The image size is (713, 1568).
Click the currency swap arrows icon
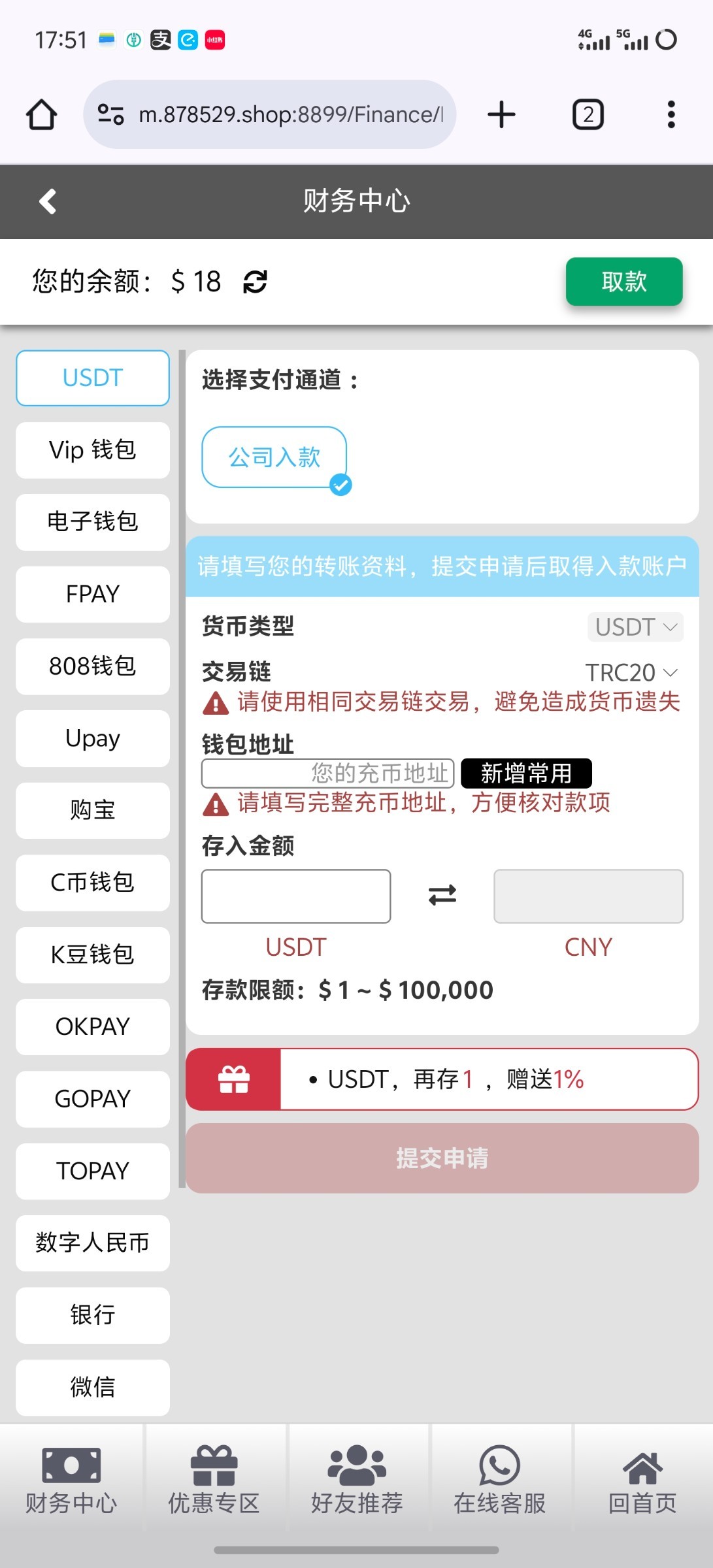pos(442,895)
